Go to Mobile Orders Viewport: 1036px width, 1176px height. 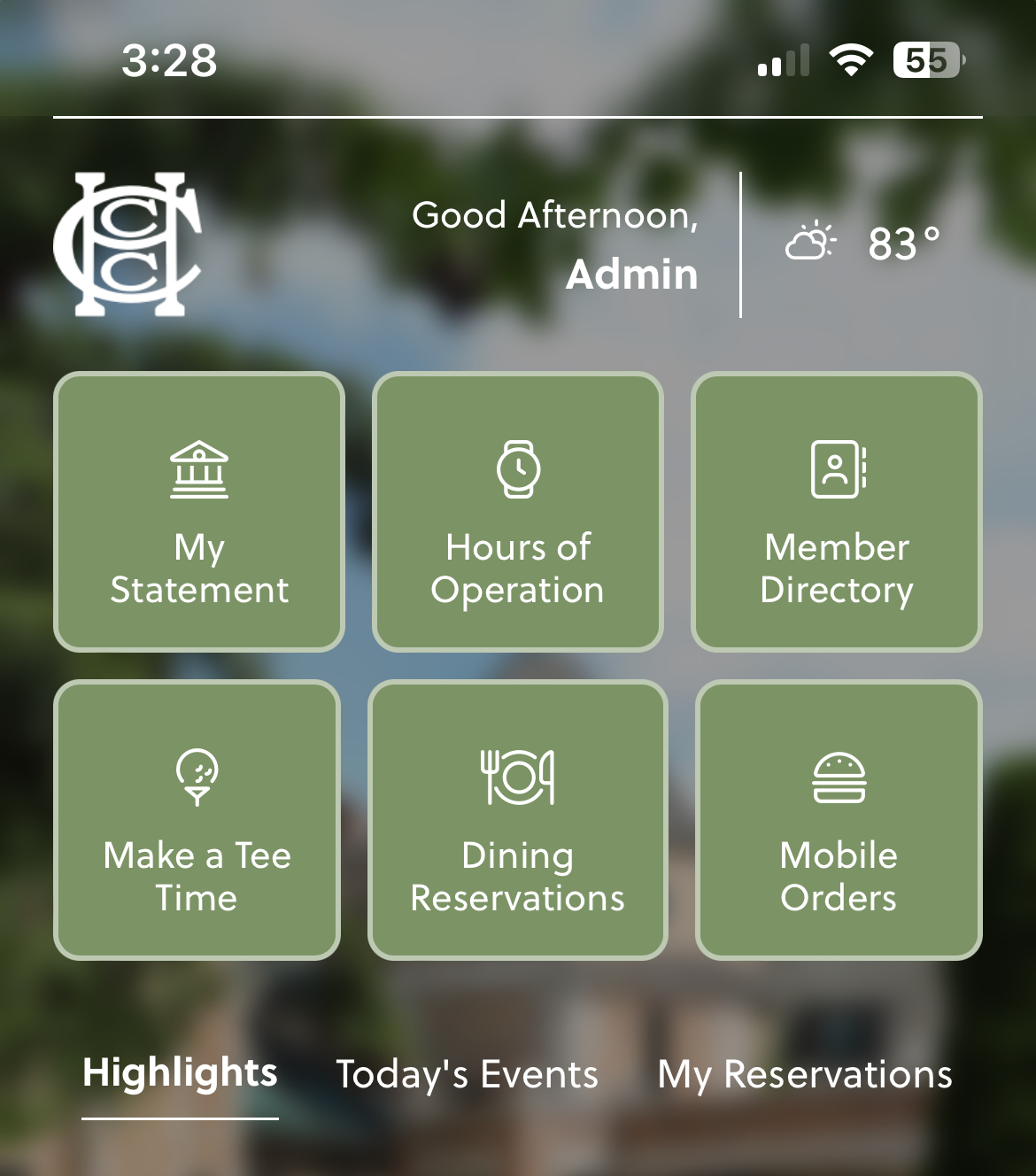coord(839,820)
